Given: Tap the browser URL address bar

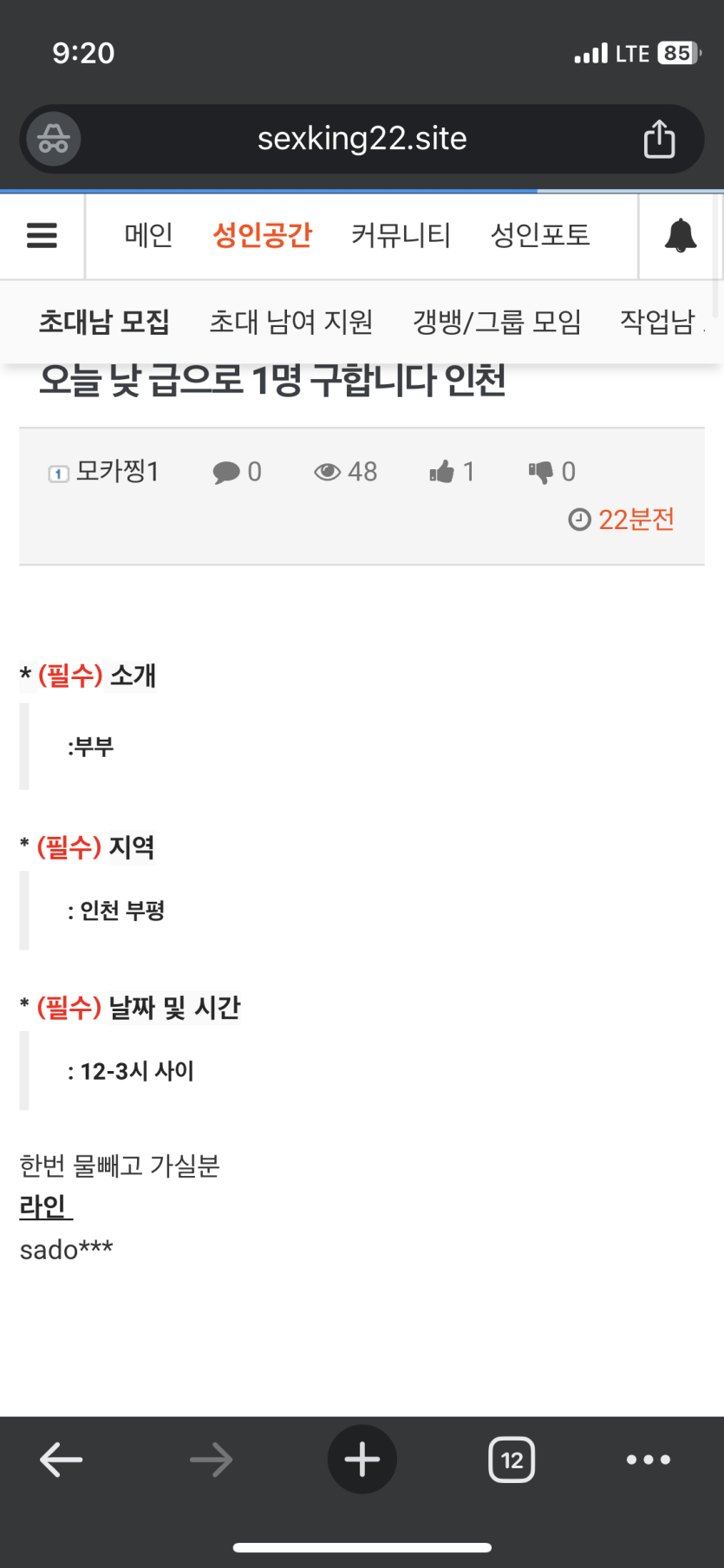Looking at the screenshot, I should (x=362, y=139).
